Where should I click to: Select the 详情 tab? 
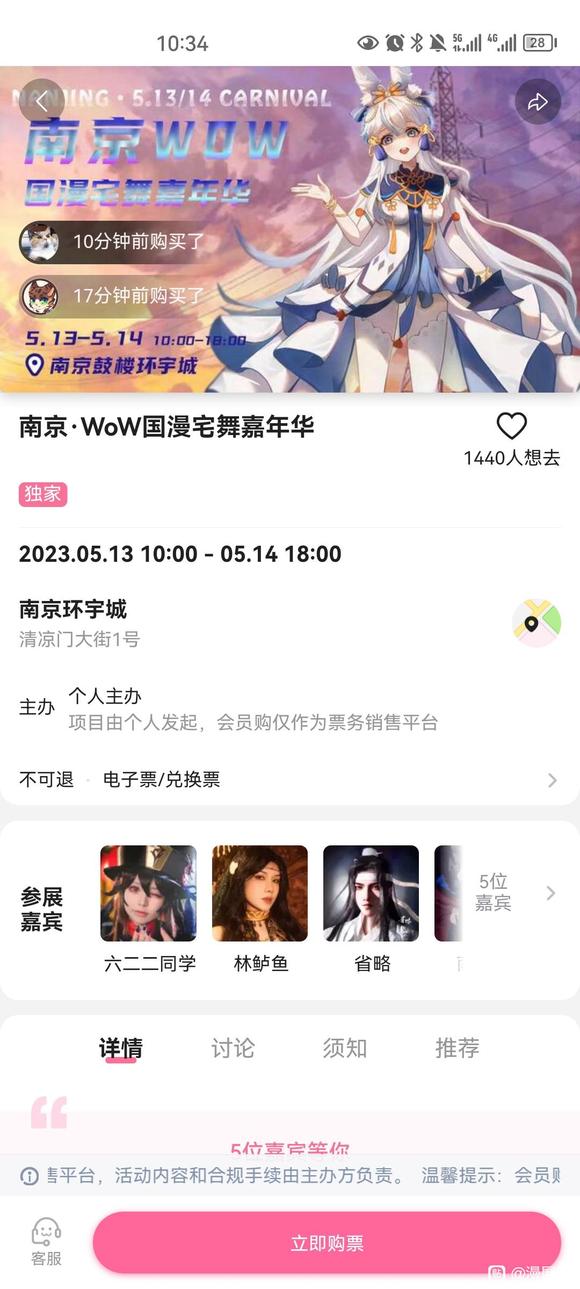(120, 1048)
